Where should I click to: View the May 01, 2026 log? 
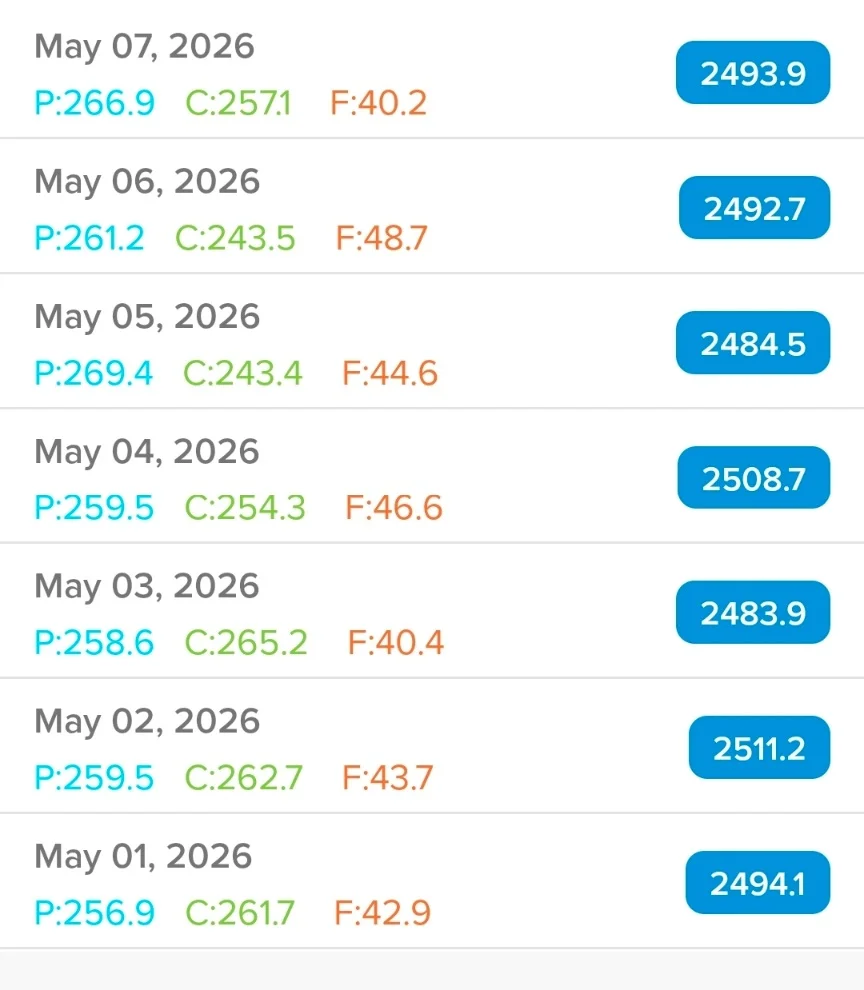click(x=432, y=881)
